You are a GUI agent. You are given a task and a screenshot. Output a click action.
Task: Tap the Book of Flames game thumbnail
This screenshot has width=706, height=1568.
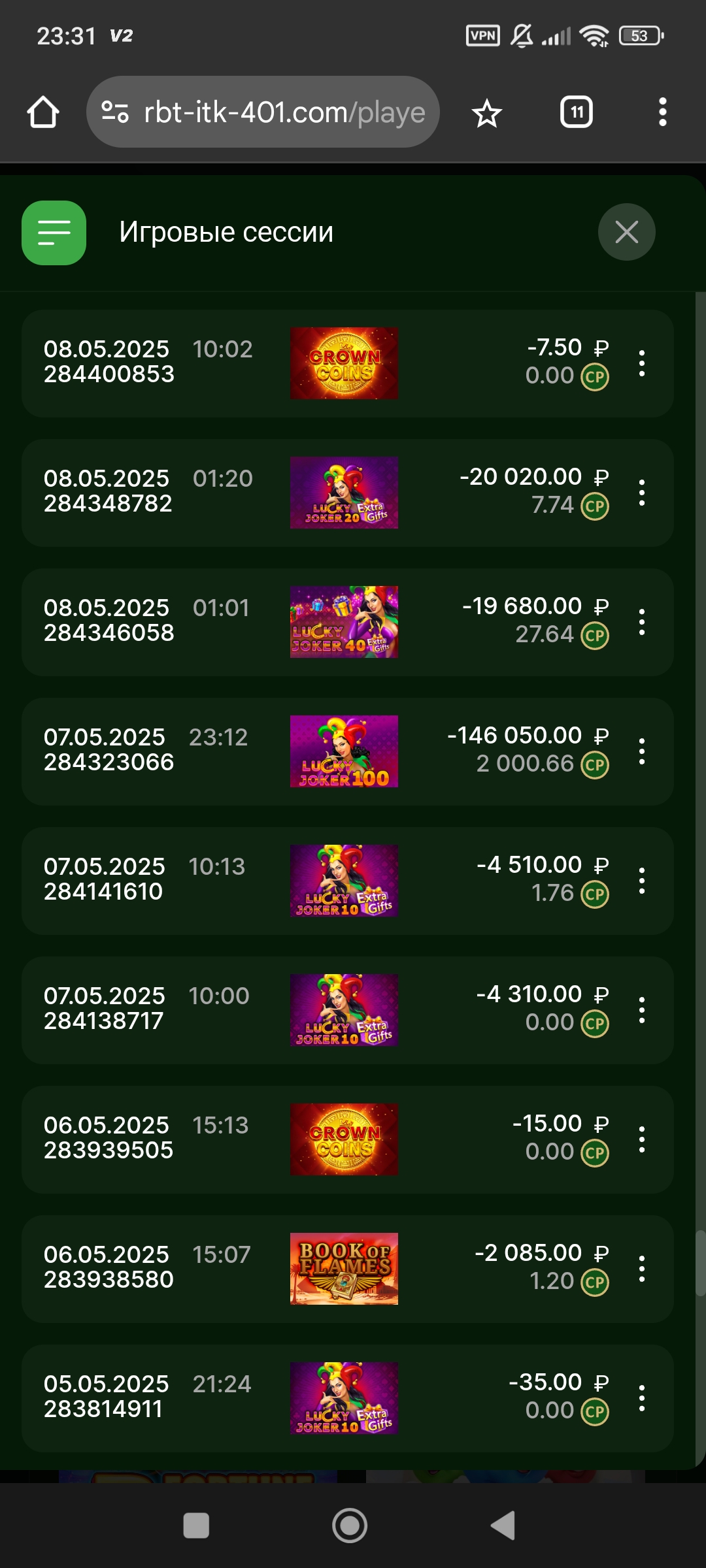[344, 1269]
